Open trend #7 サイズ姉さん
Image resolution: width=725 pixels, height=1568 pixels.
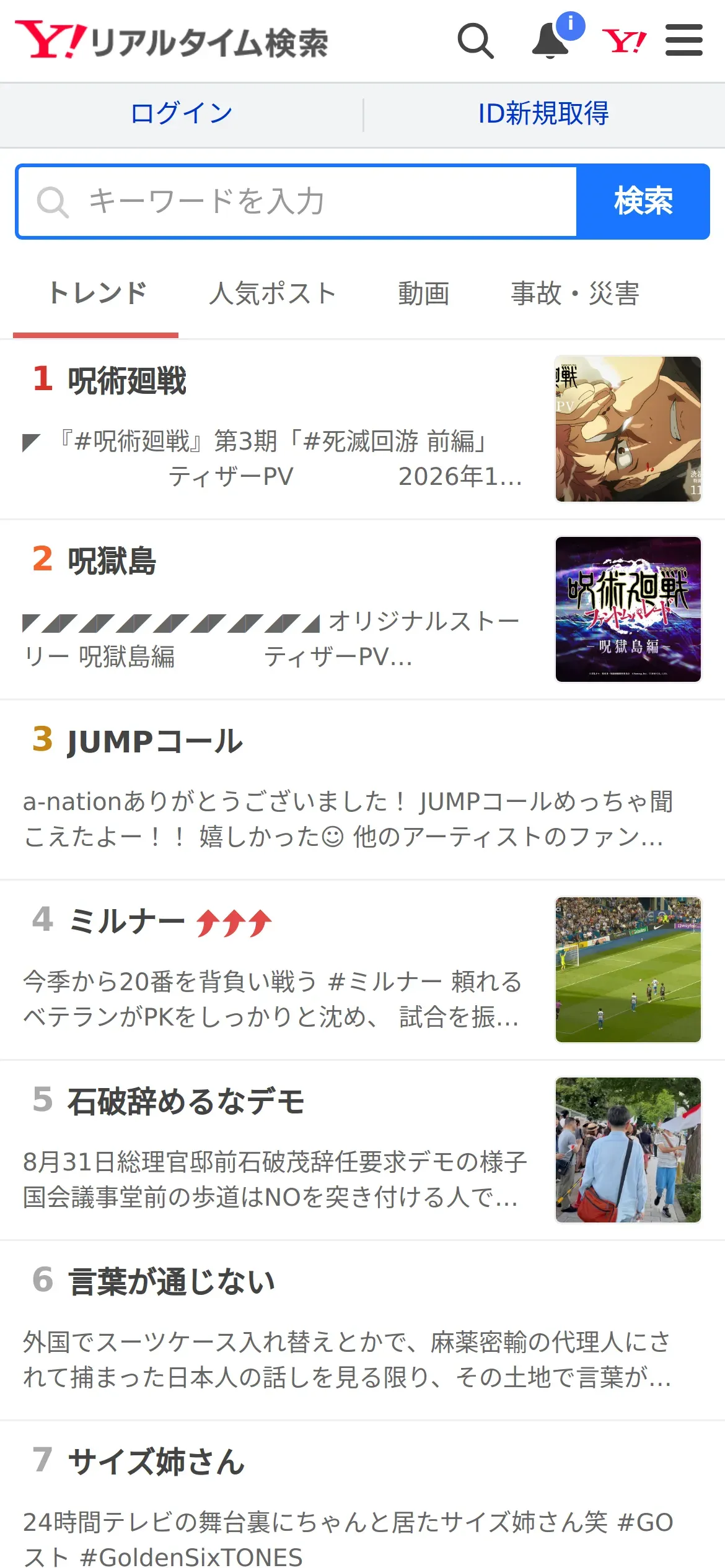click(x=157, y=1461)
